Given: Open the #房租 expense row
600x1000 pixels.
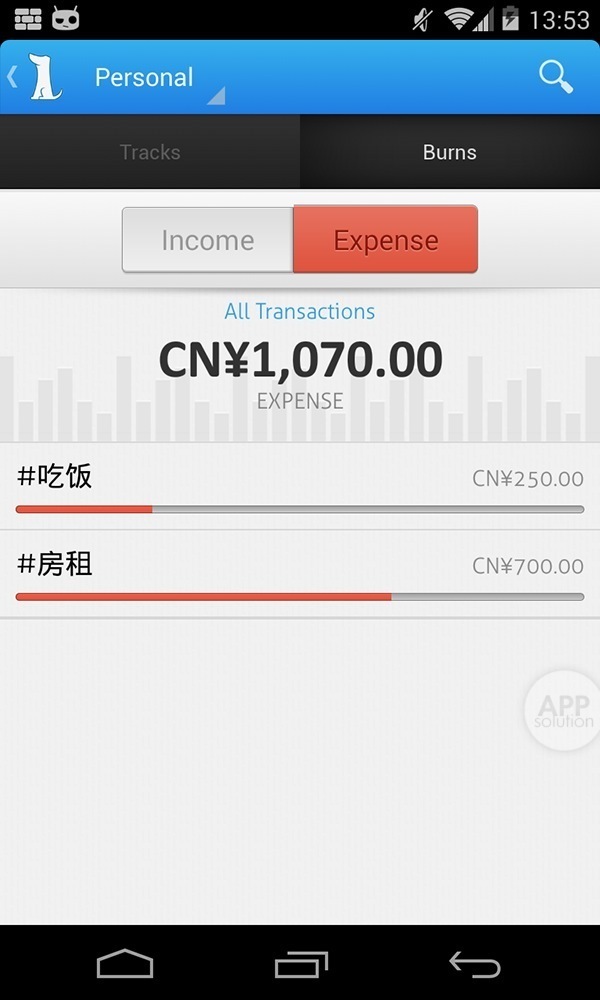Looking at the screenshot, I should 300,575.
